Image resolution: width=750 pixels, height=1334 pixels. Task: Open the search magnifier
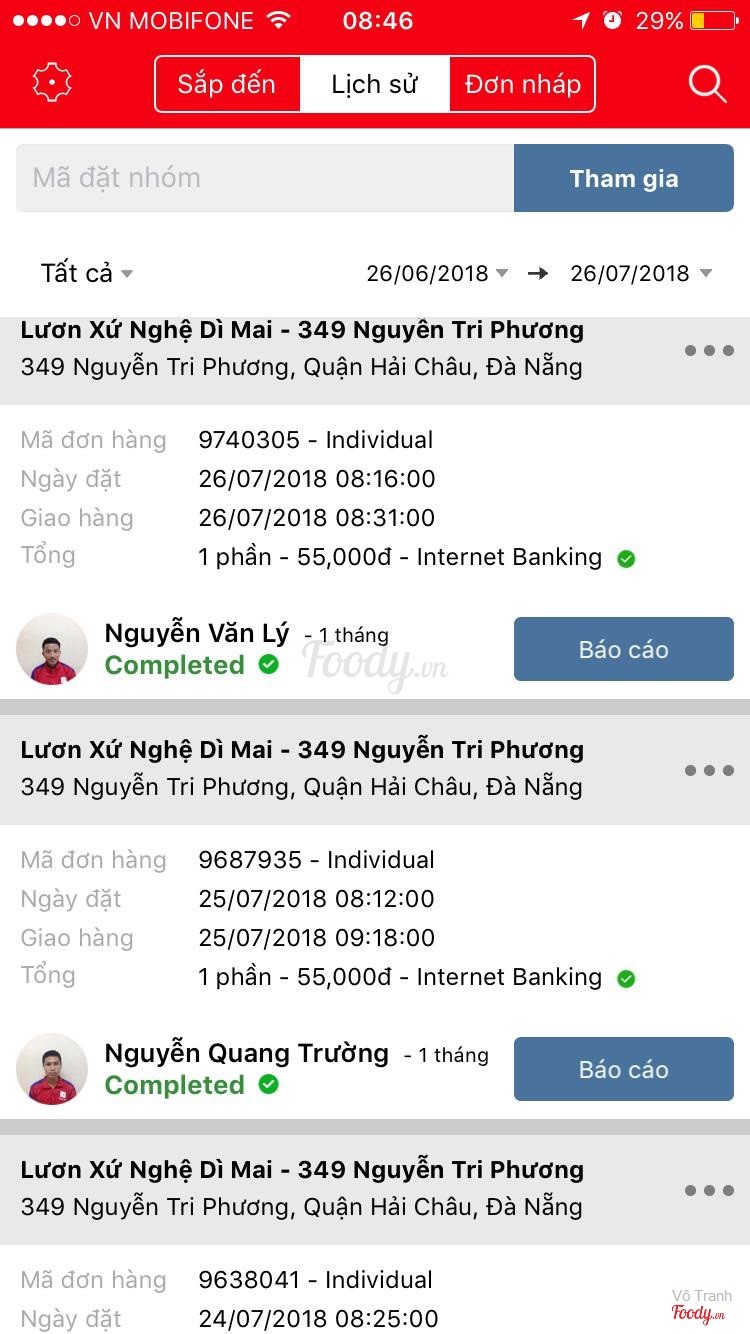(707, 84)
